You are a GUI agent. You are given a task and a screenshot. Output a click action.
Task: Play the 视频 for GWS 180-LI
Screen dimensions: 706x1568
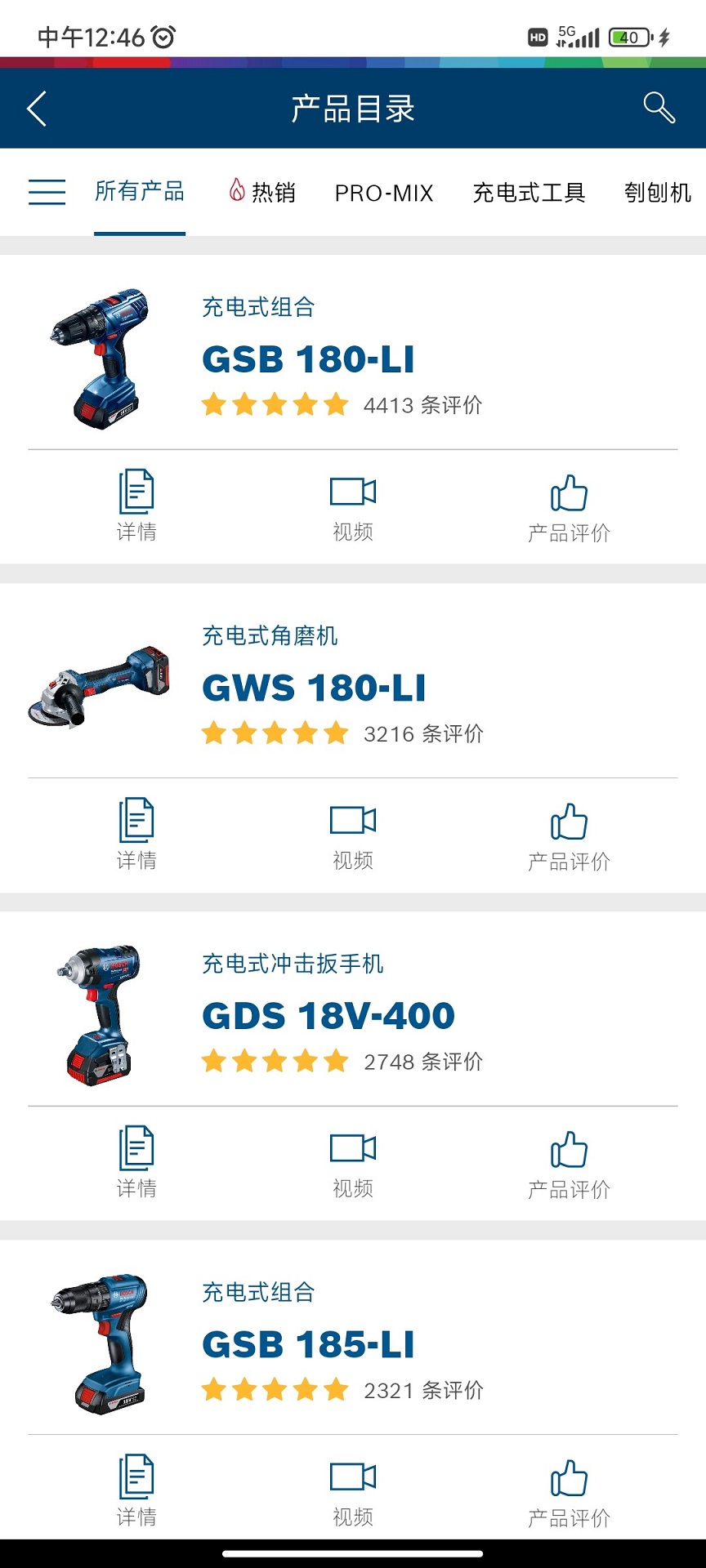point(351,833)
